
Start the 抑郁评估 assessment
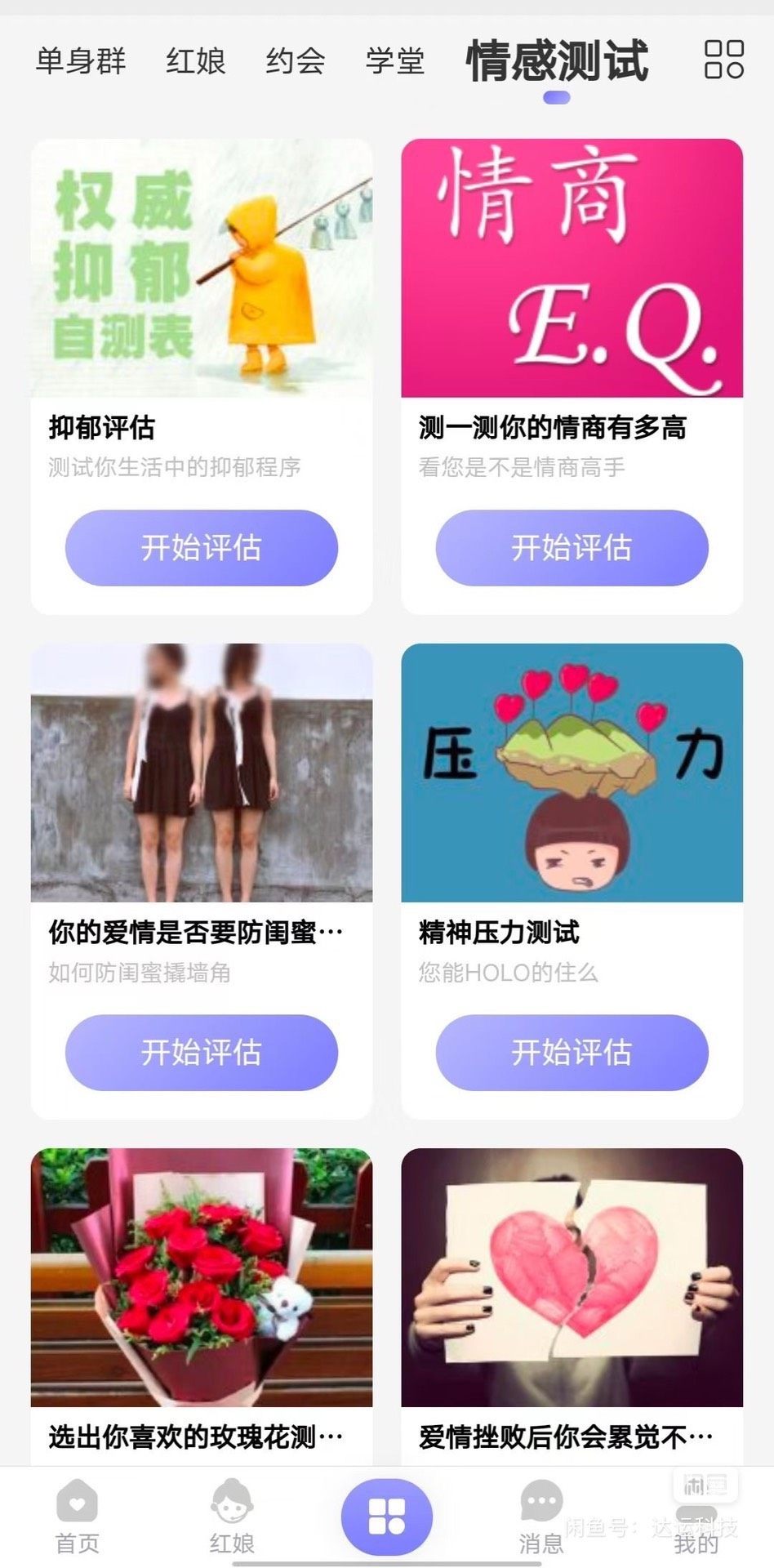(202, 547)
